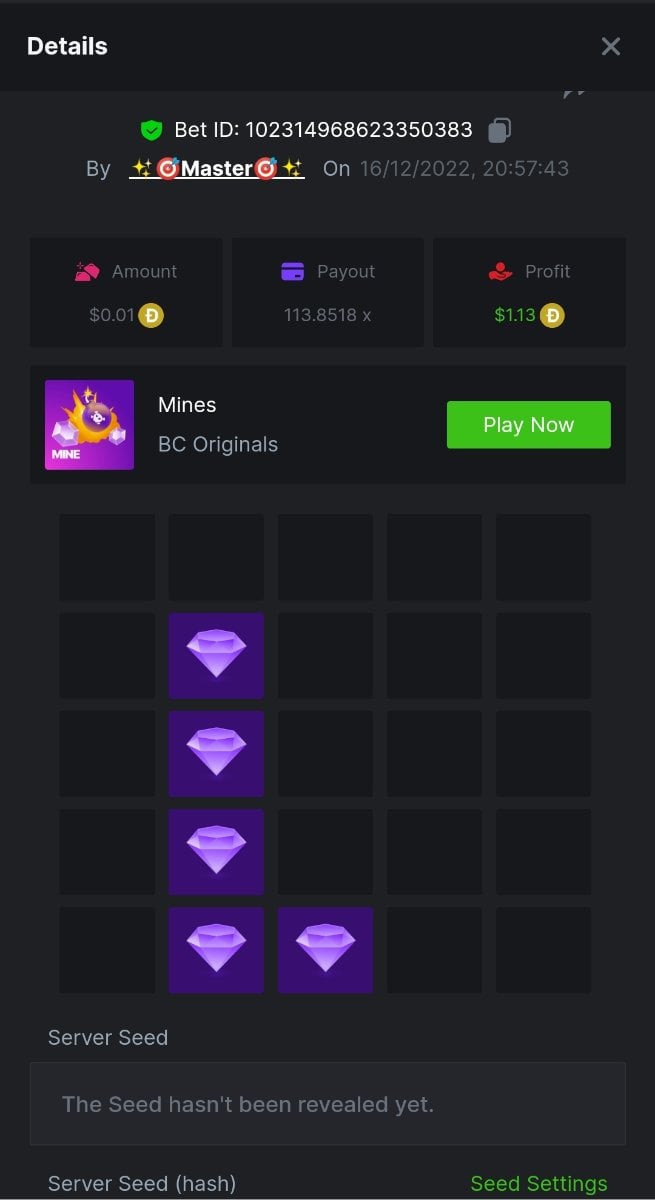The width and height of the screenshot is (655, 1200).
Task: Tap Play Now for Mines
Action: pyautogui.click(x=528, y=425)
